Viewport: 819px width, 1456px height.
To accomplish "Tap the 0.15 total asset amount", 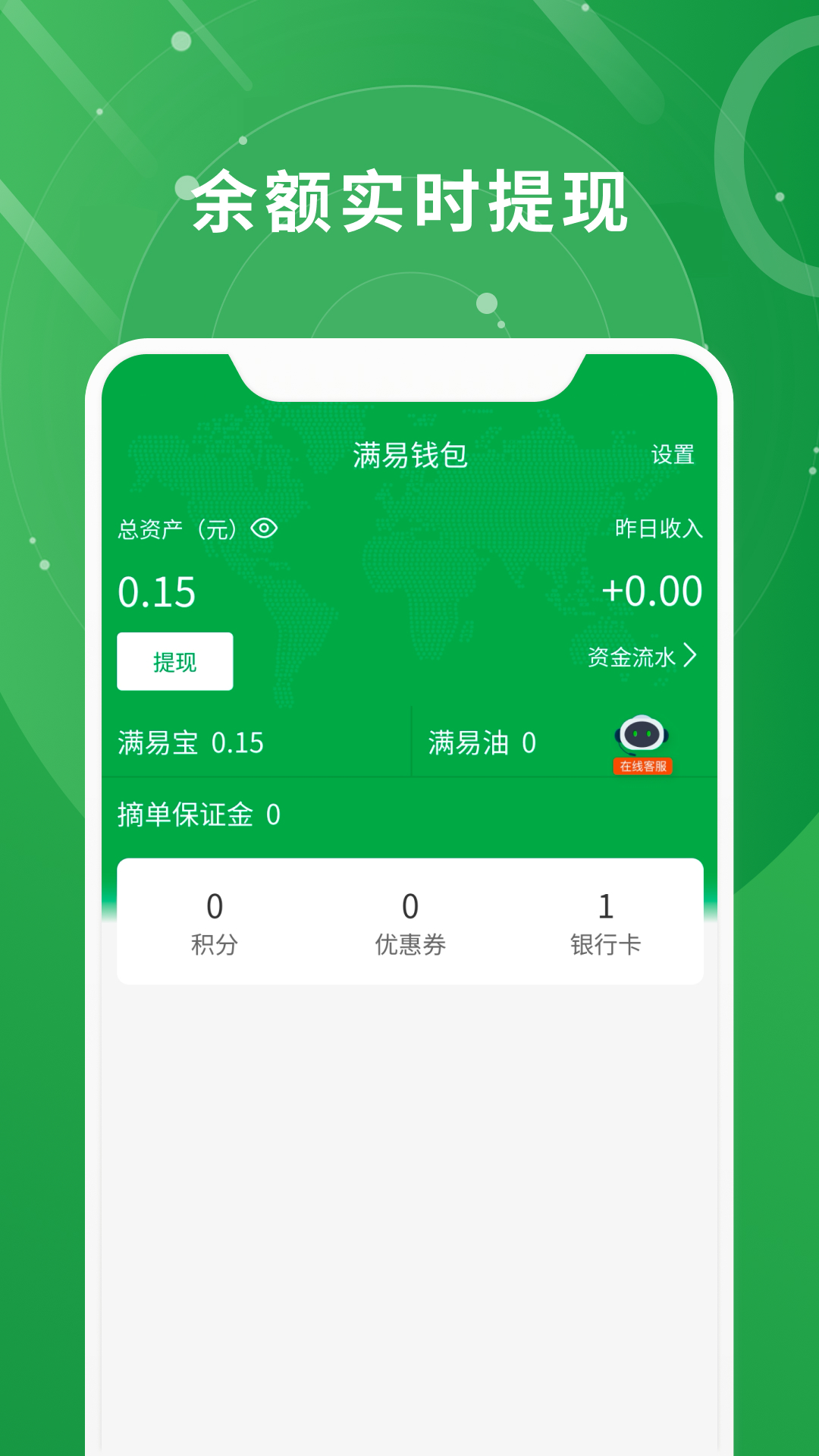I will [157, 593].
